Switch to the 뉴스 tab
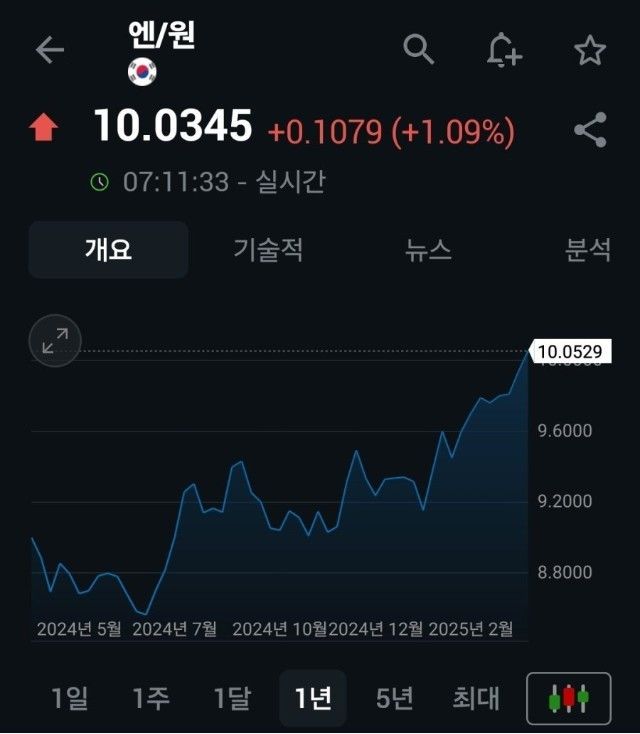The width and height of the screenshot is (640, 734). tap(429, 249)
